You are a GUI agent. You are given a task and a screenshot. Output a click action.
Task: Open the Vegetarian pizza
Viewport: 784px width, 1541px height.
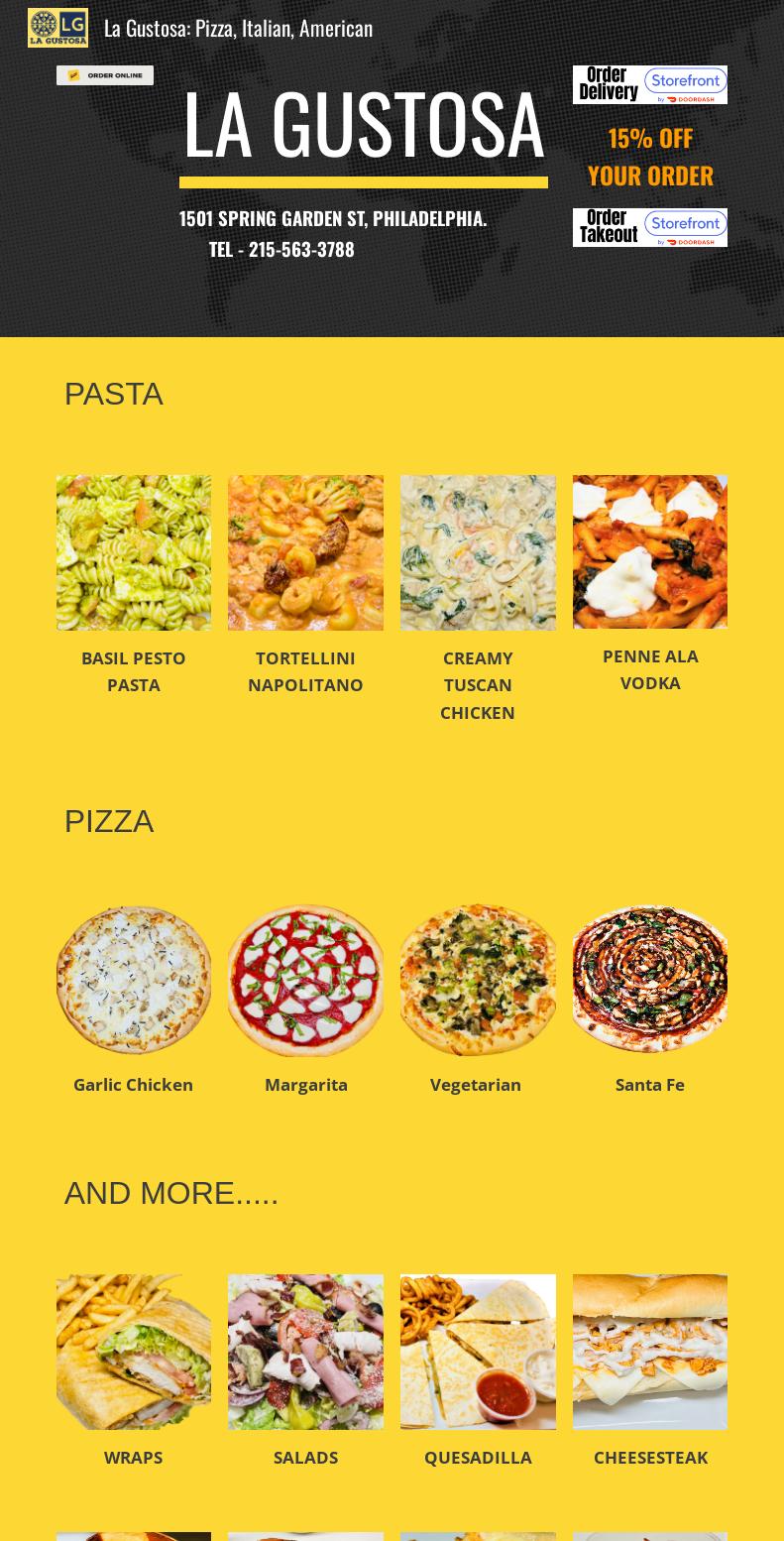point(478,980)
